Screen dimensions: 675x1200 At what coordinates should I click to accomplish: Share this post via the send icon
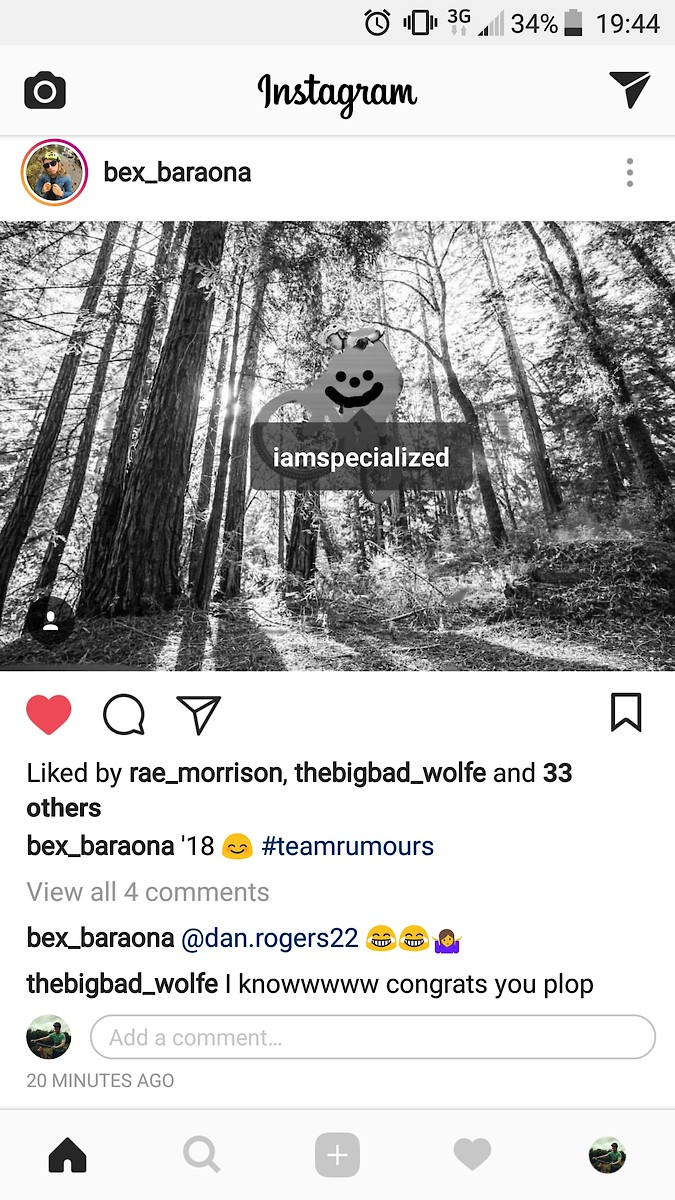coord(198,714)
